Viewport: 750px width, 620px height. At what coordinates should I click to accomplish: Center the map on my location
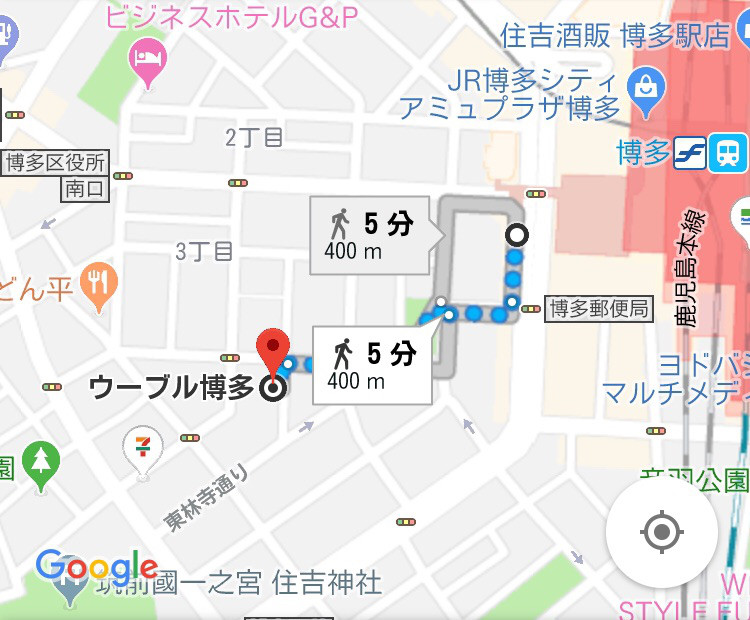point(661,532)
